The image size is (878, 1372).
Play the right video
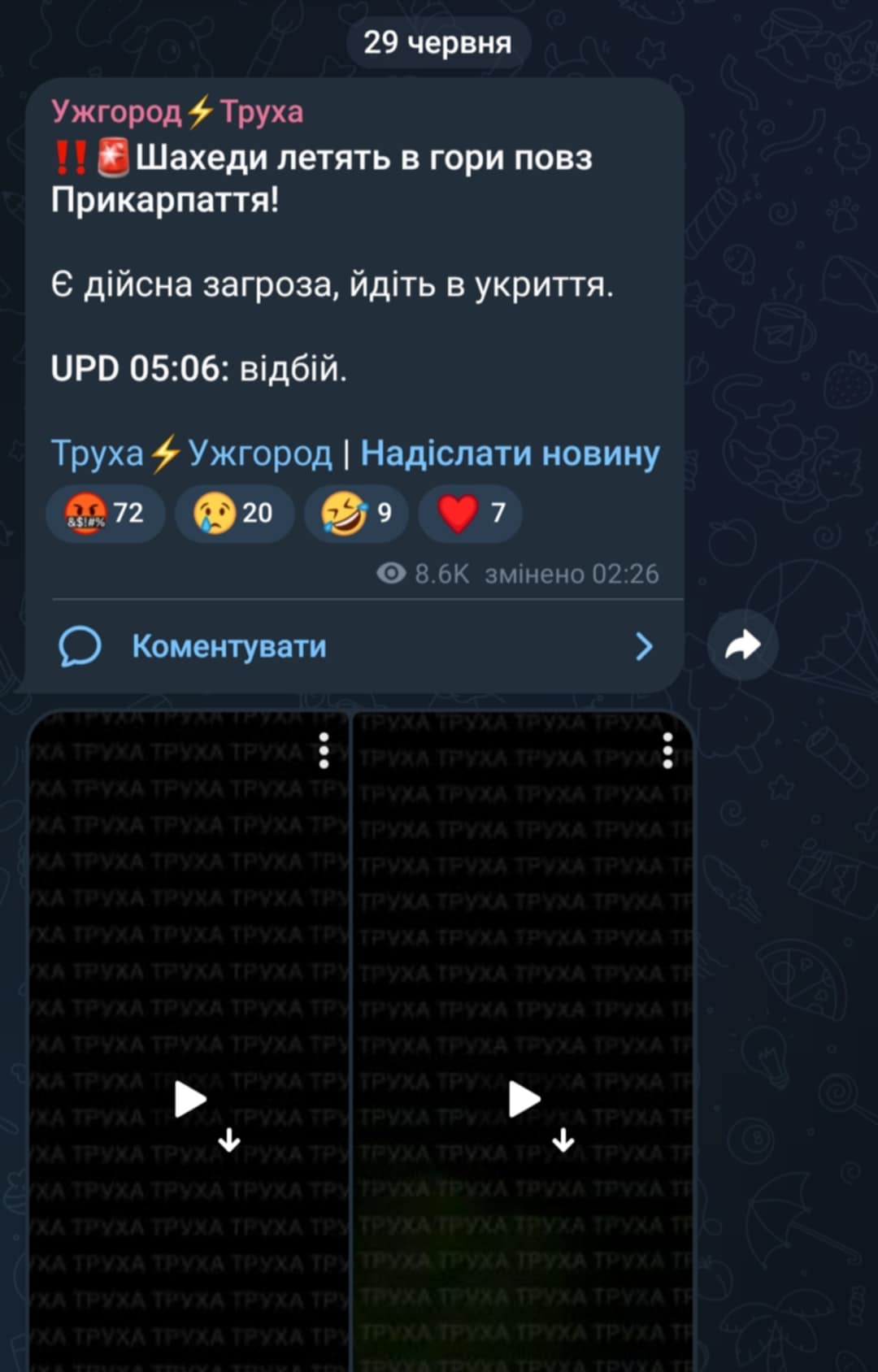[524, 1101]
